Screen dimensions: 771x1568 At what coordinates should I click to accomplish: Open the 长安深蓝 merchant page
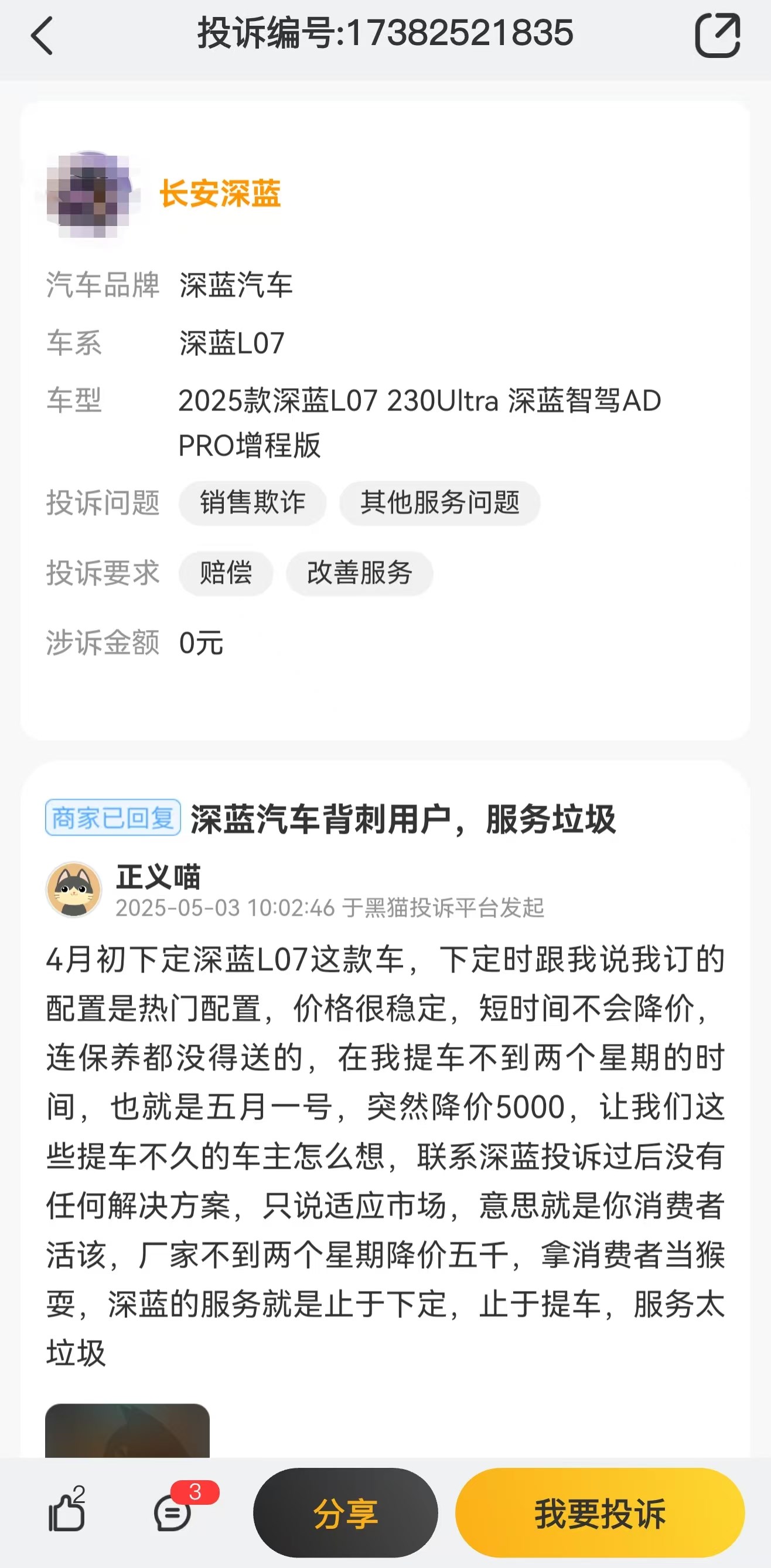pos(219,194)
